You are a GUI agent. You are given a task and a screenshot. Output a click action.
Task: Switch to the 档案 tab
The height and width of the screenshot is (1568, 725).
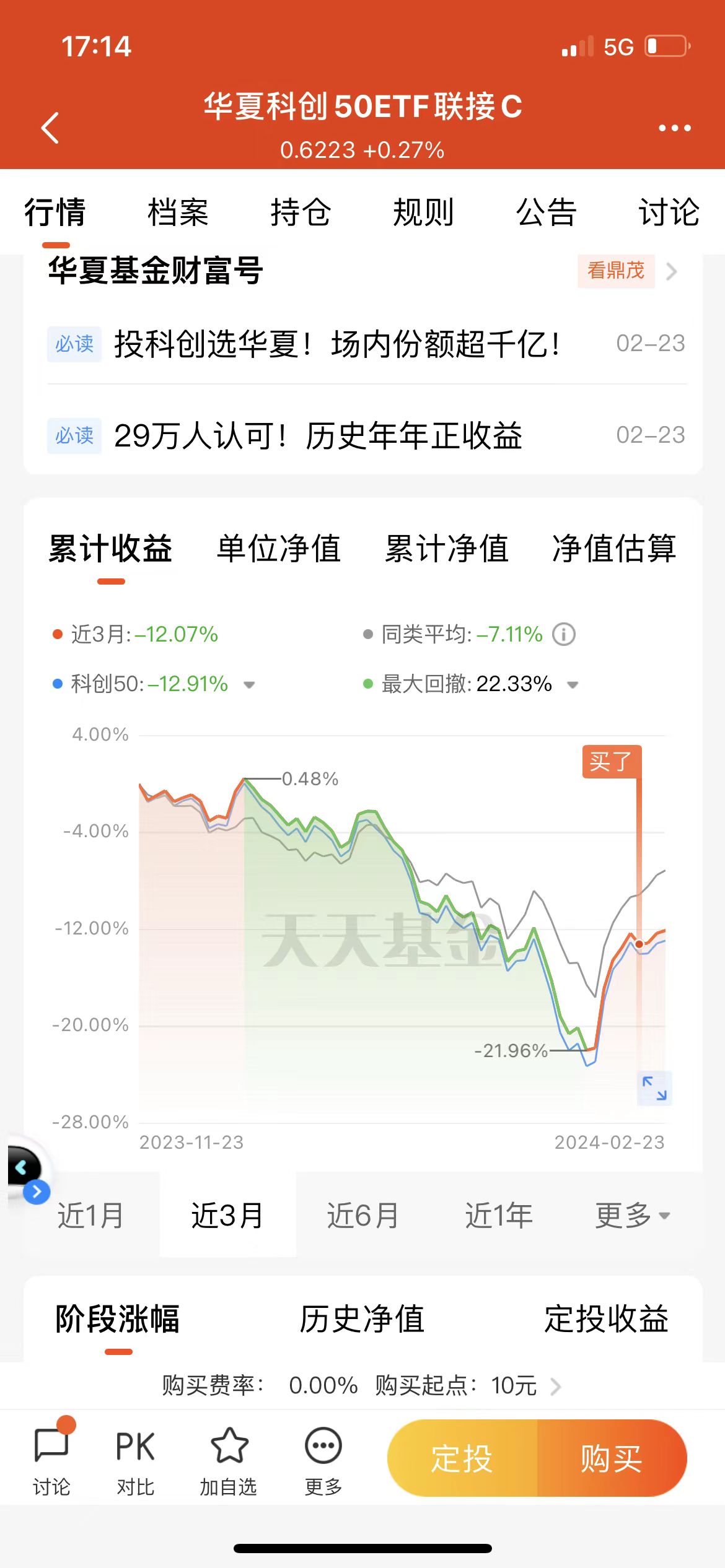pos(178,212)
